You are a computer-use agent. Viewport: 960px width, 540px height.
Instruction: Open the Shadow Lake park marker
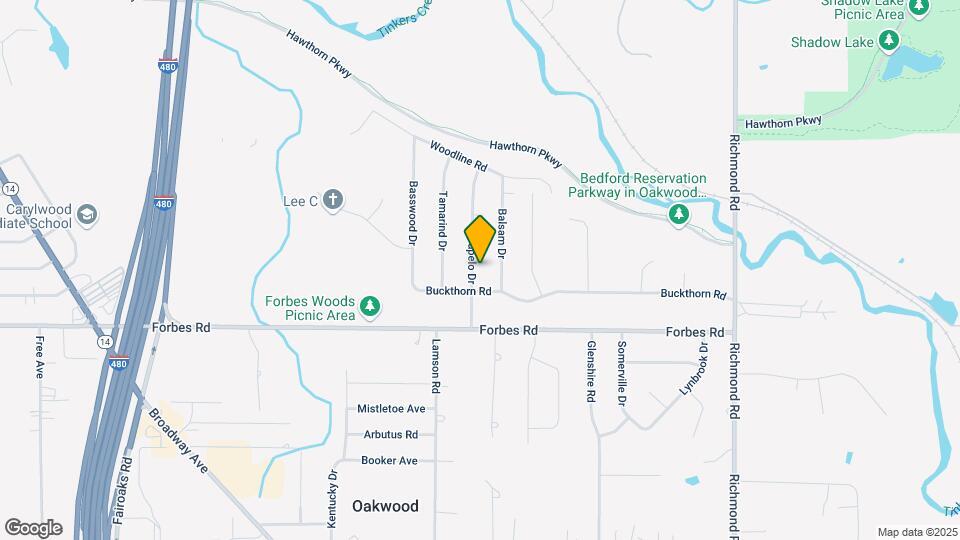point(888,41)
